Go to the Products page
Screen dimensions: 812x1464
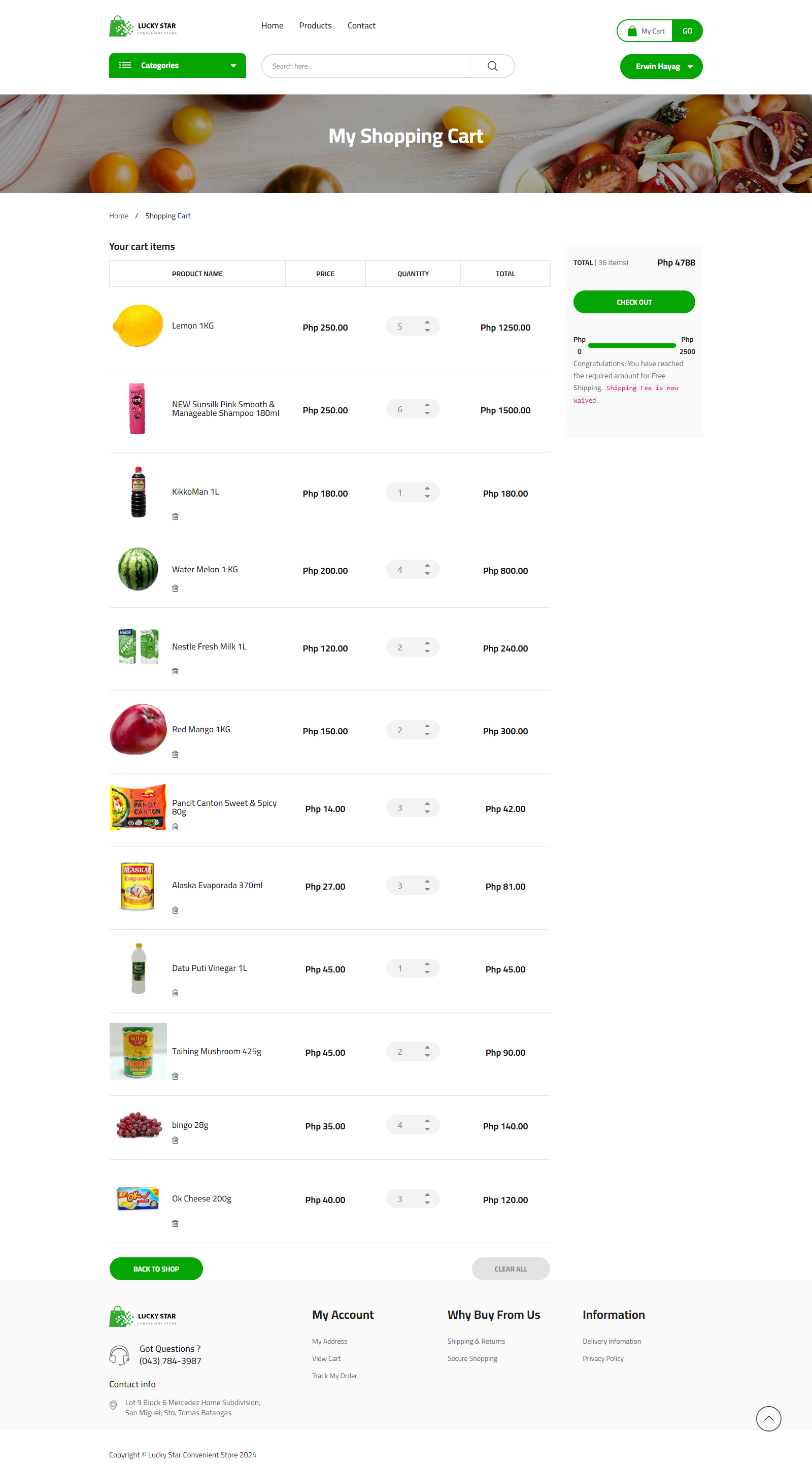click(315, 25)
